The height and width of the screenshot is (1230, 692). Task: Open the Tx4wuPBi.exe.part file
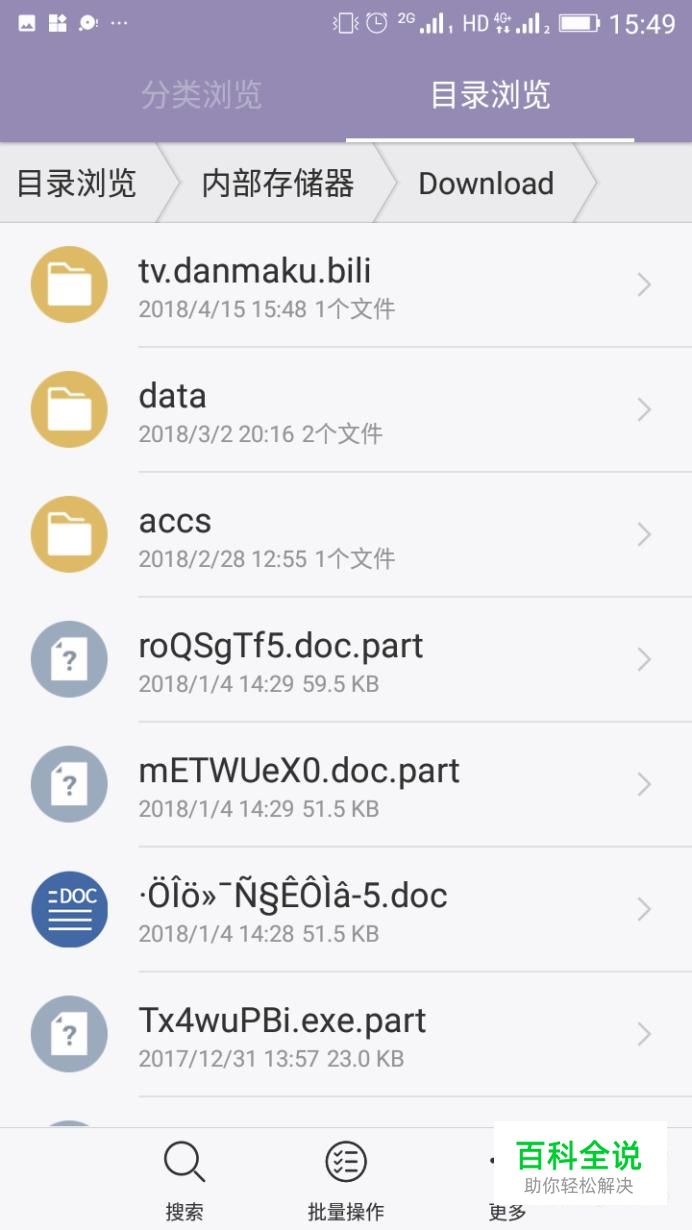[x=346, y=1035]
